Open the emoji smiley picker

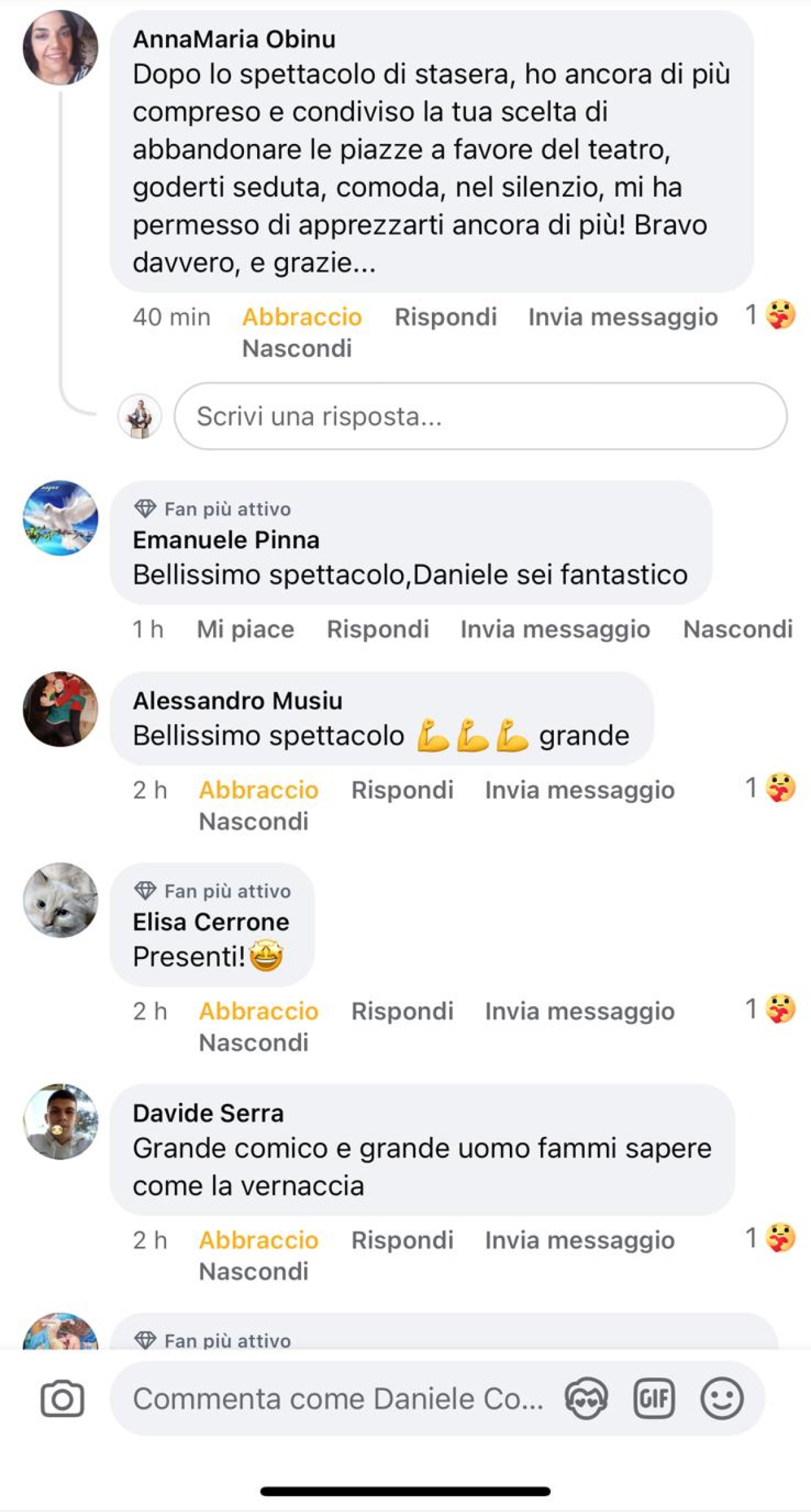coord(722,1399)
